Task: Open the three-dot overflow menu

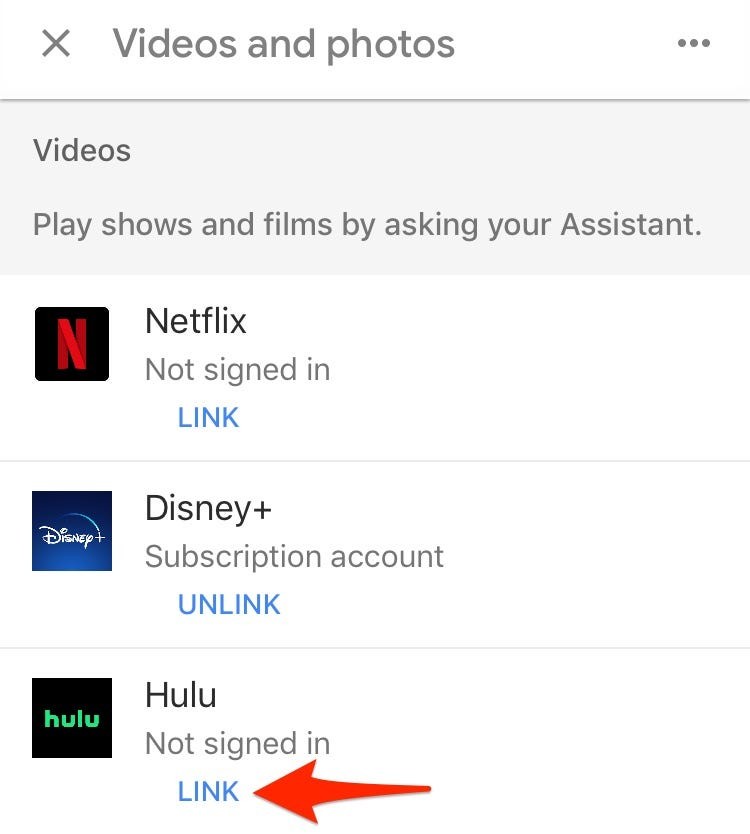Action: 694,42
